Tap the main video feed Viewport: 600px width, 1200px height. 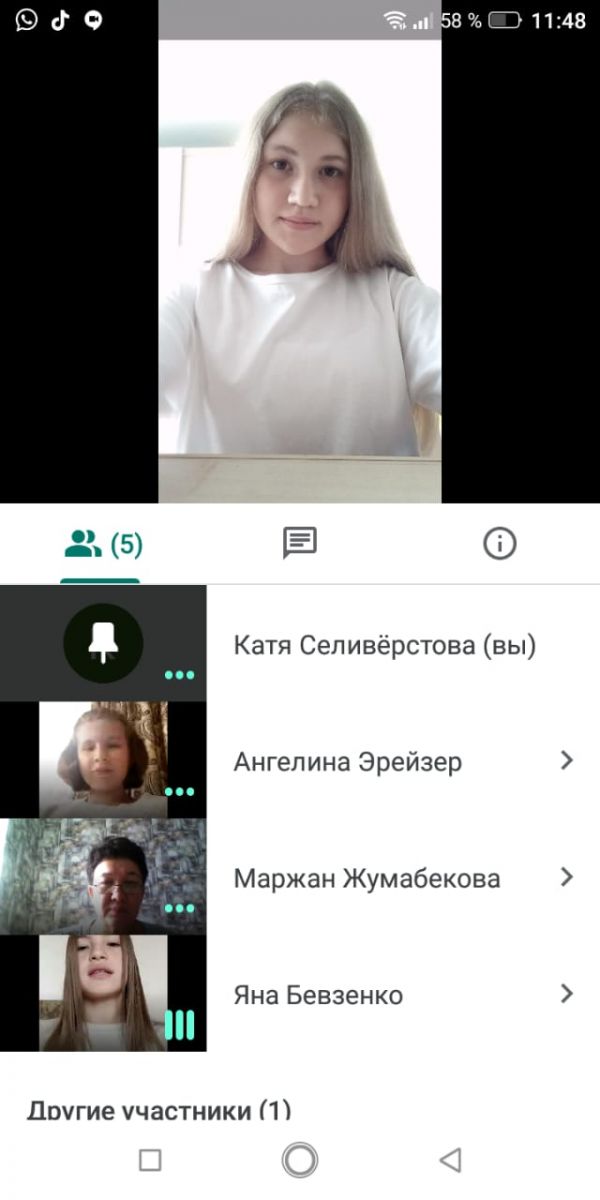(299, 270)
